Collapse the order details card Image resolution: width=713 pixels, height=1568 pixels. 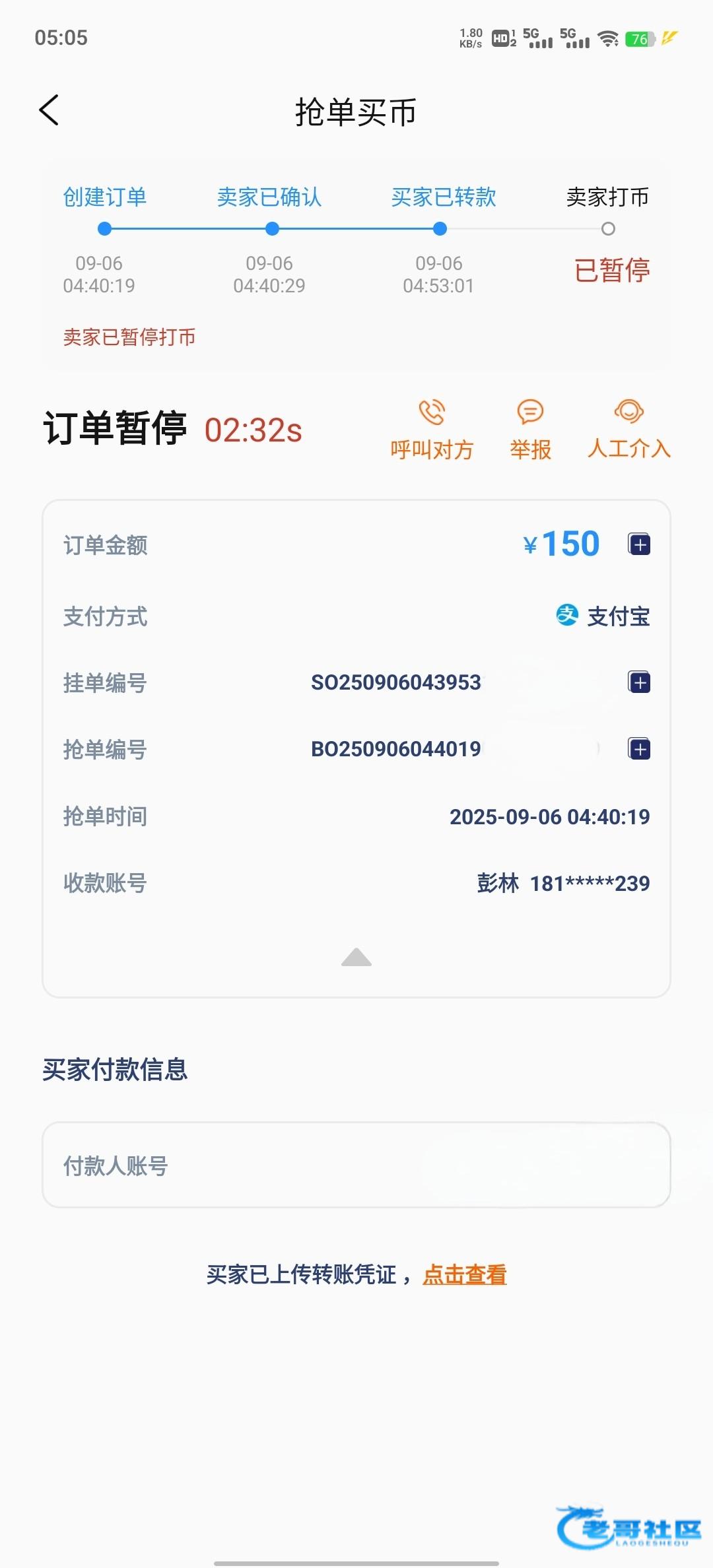[x=356, y=957]
